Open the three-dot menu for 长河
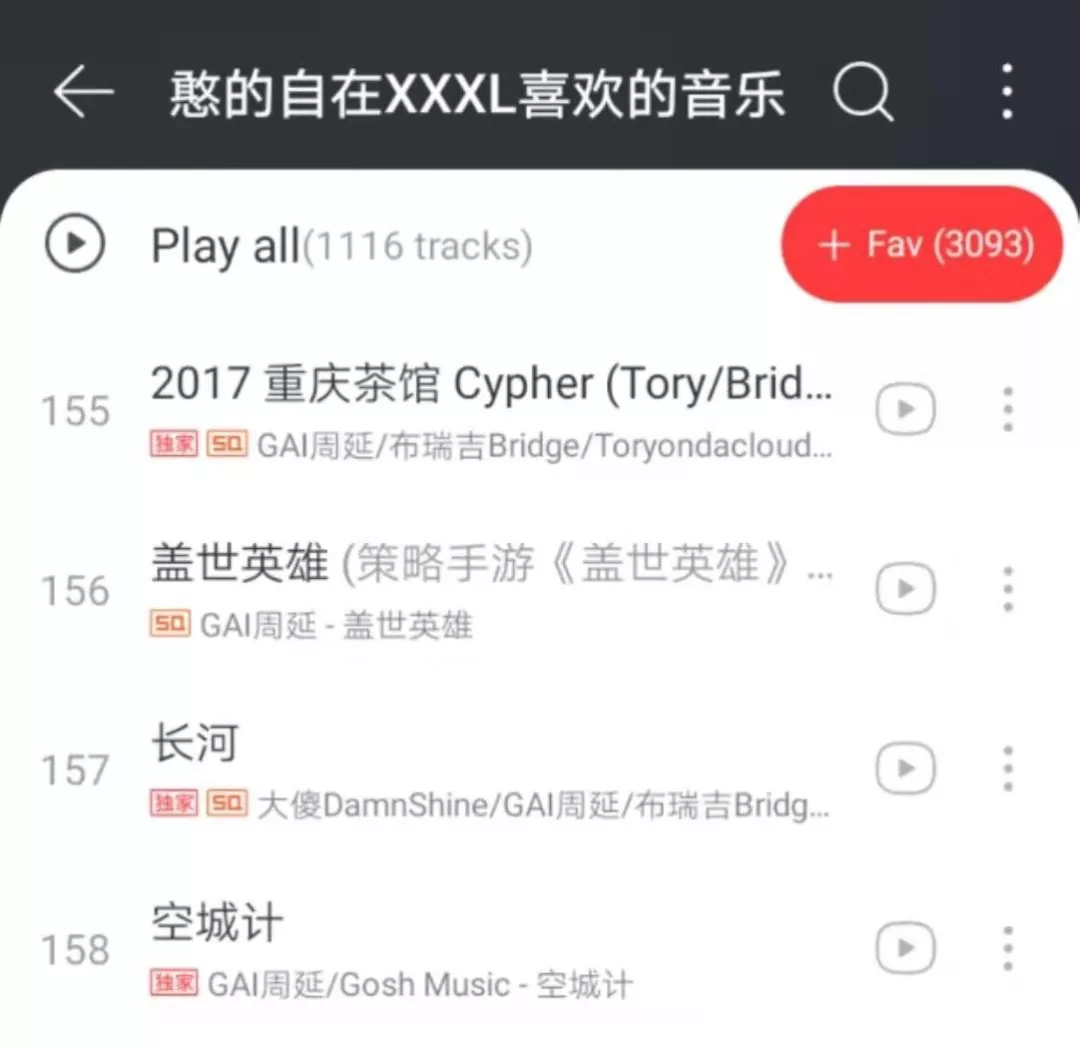This screenshot has width=1080, height=1048. tap(1007, 769)
